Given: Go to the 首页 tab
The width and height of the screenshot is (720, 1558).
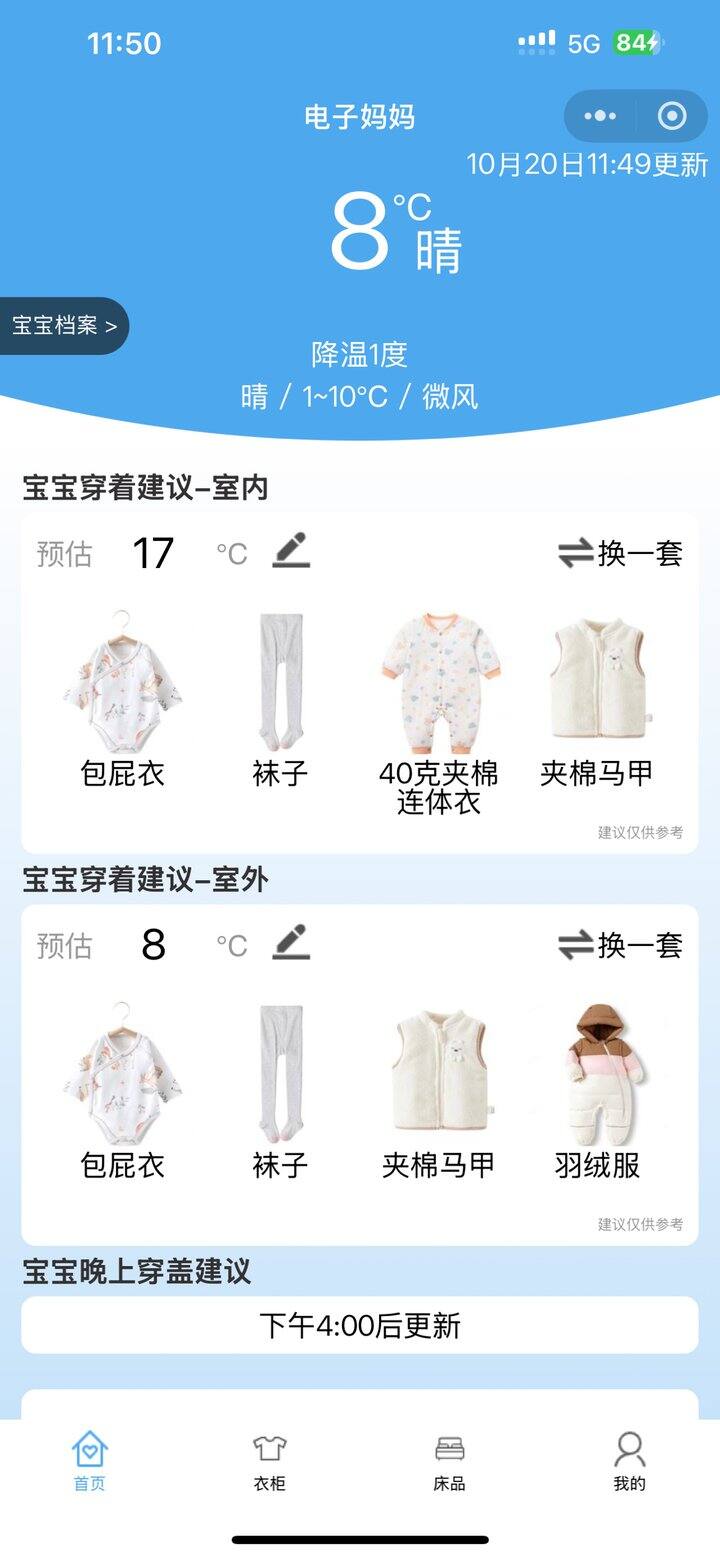Looking at the screenshot, I should (89, 1460).
